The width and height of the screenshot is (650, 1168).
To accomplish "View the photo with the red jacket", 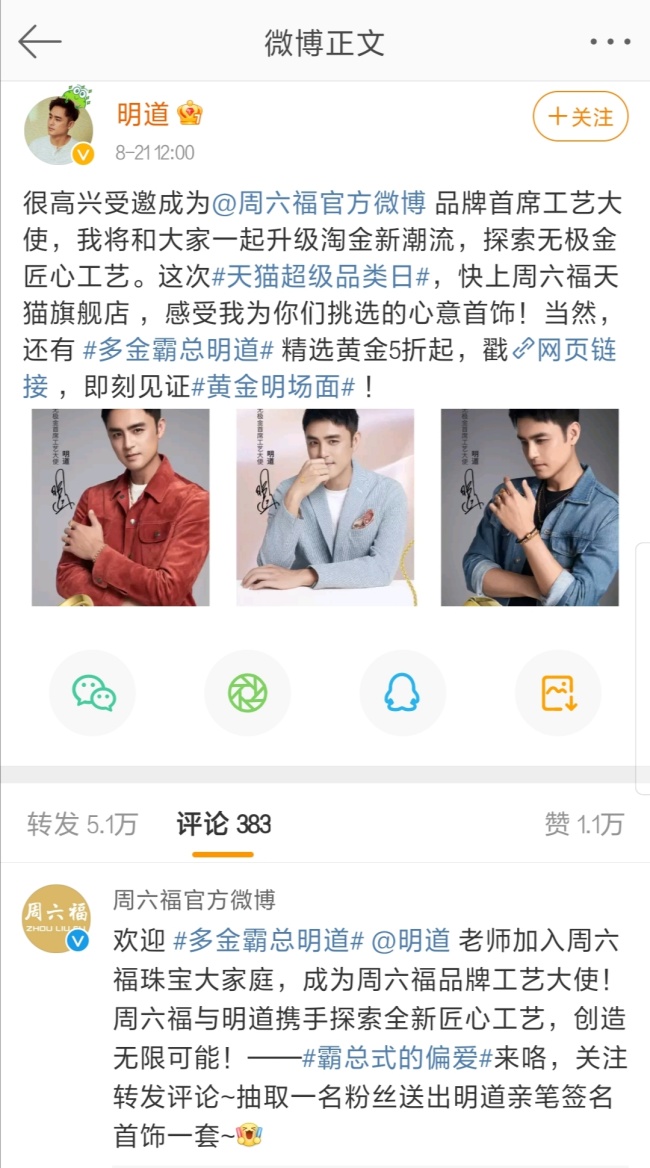I will [121, 507].
